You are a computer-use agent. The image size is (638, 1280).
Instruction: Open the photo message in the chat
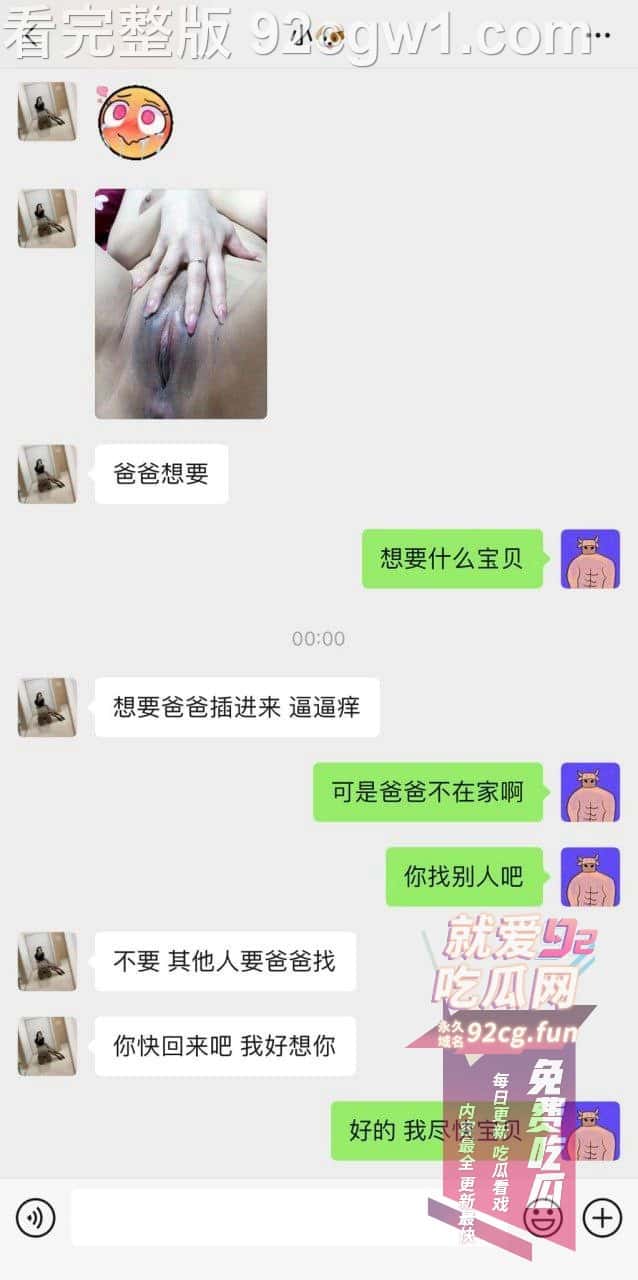tap(181, 303)
